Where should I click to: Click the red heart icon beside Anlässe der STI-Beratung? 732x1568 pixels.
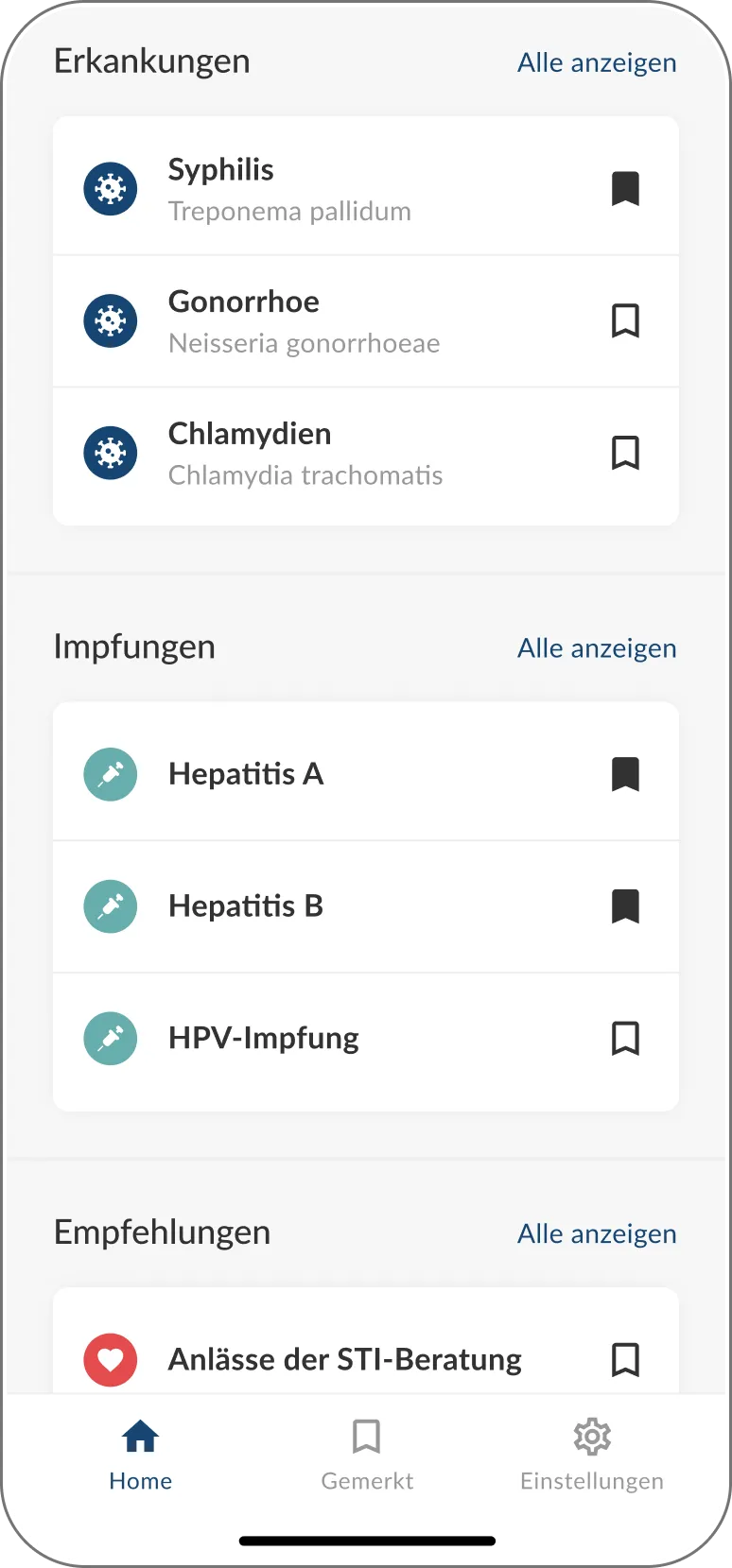(110, 1359)
